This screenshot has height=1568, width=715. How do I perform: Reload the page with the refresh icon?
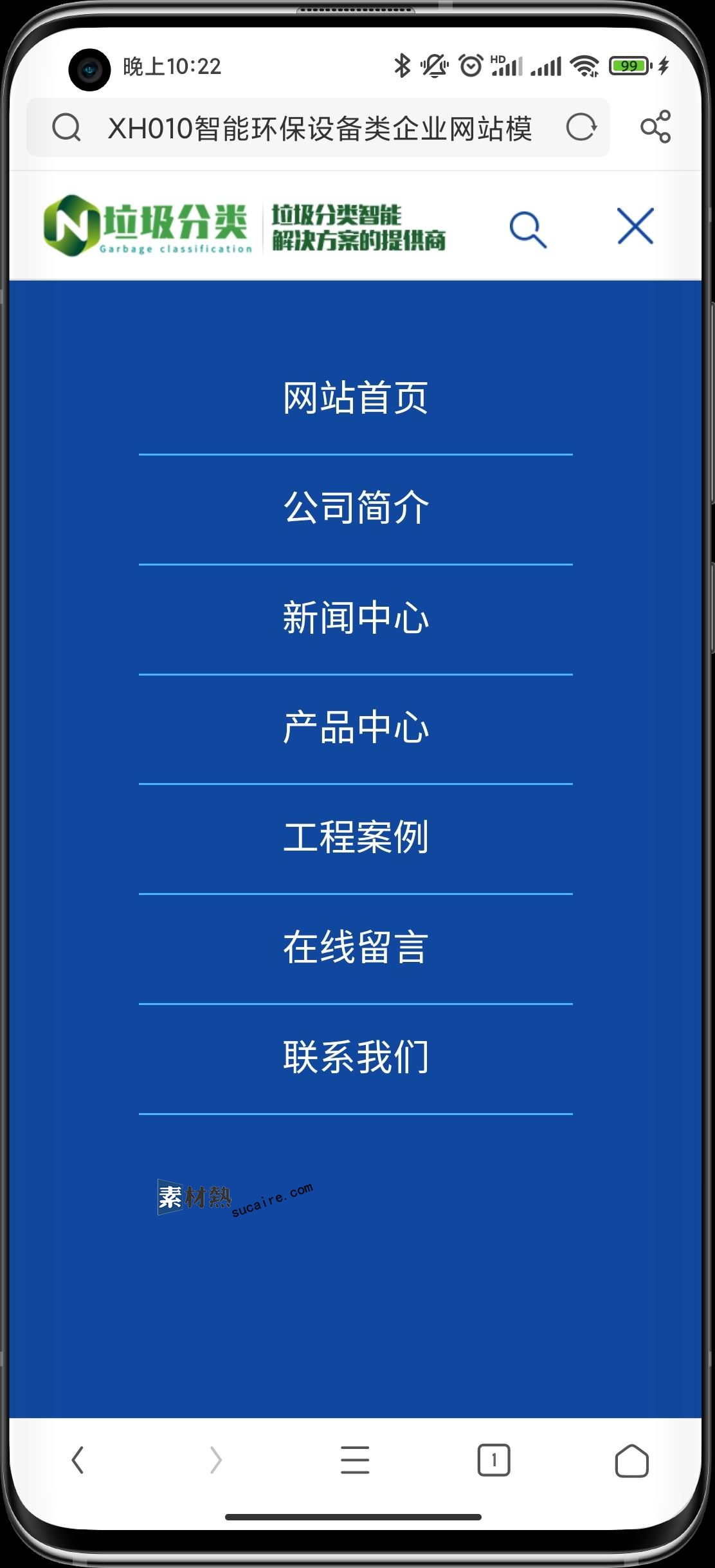tap(581, 127)
